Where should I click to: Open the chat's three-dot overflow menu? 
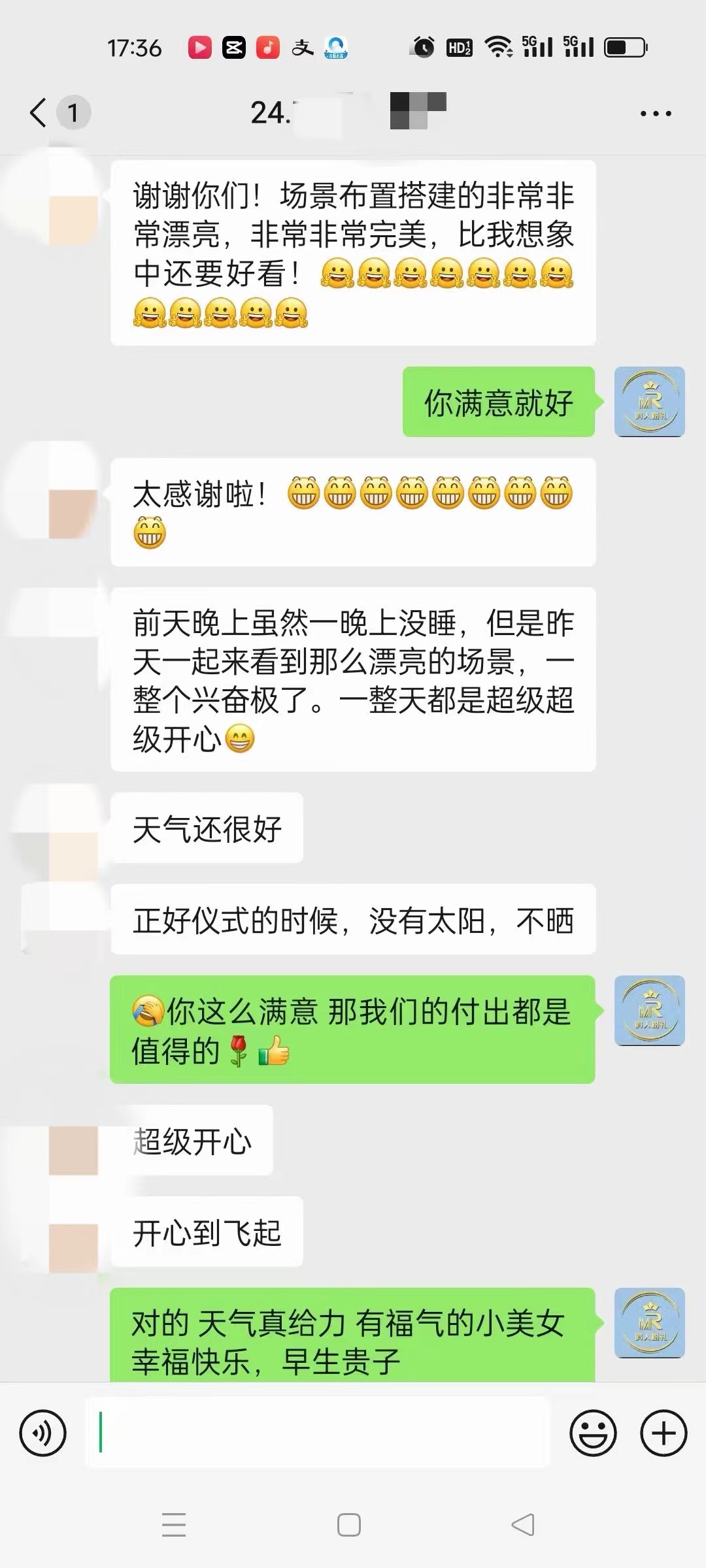coord(656,114)
